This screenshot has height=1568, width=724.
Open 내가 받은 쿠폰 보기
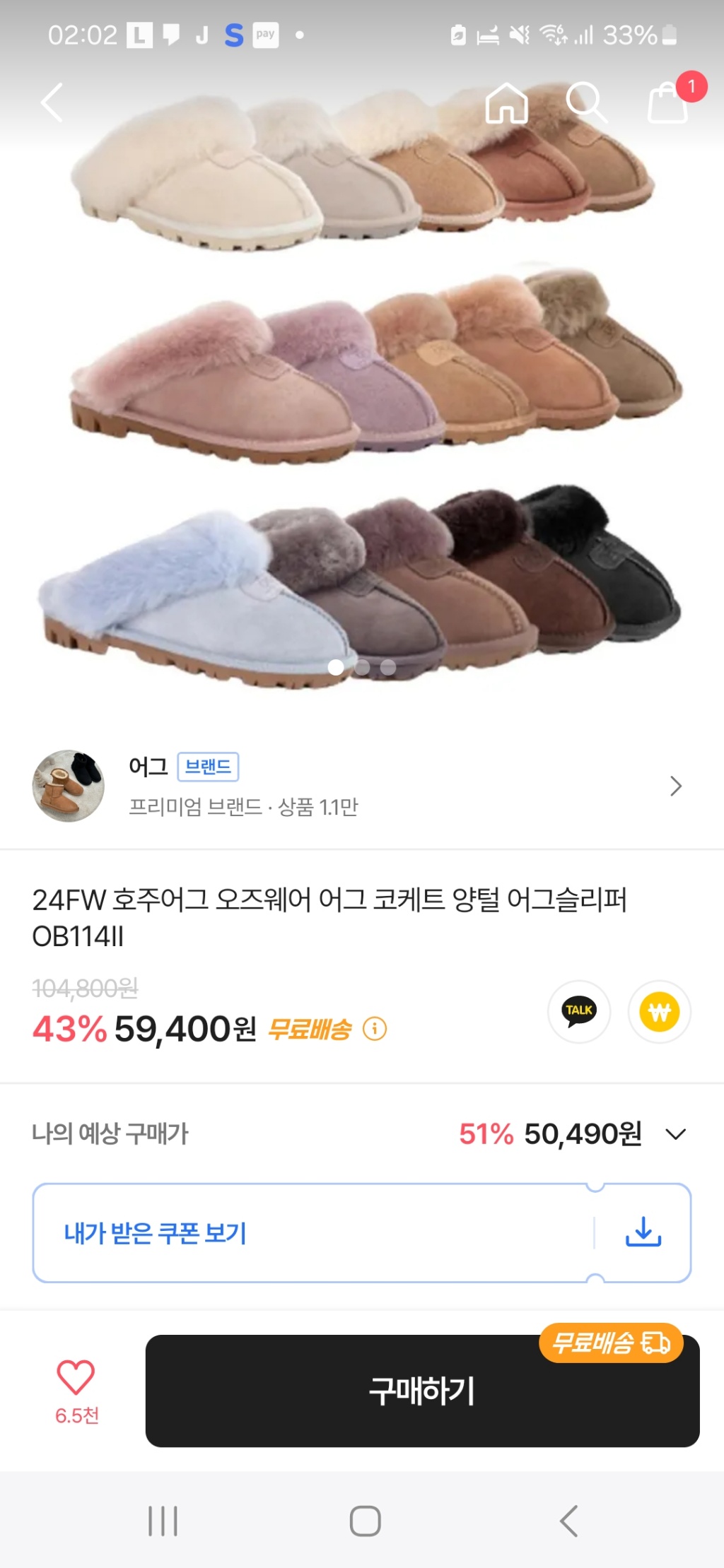point(311,1232)
